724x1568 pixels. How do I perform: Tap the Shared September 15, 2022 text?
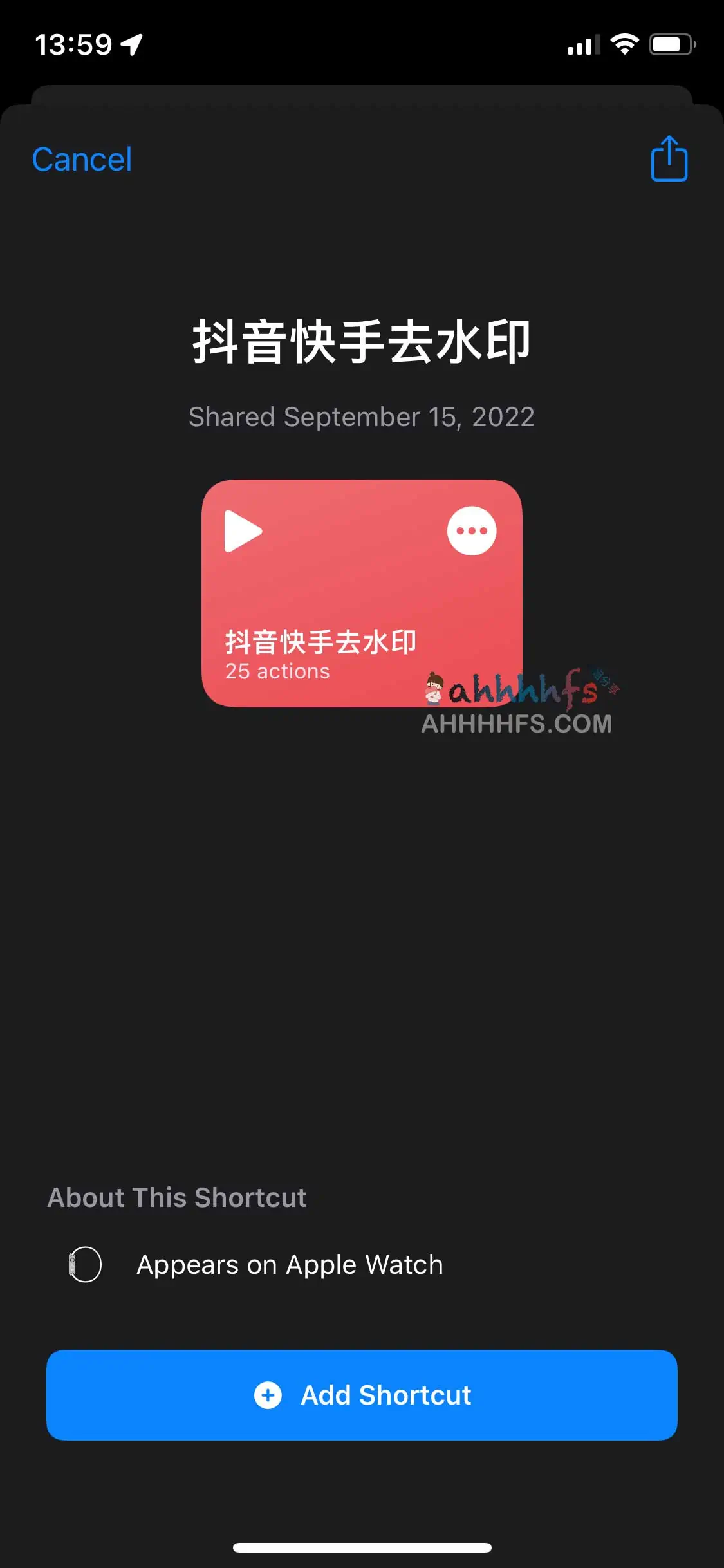[x=362, y=417]
